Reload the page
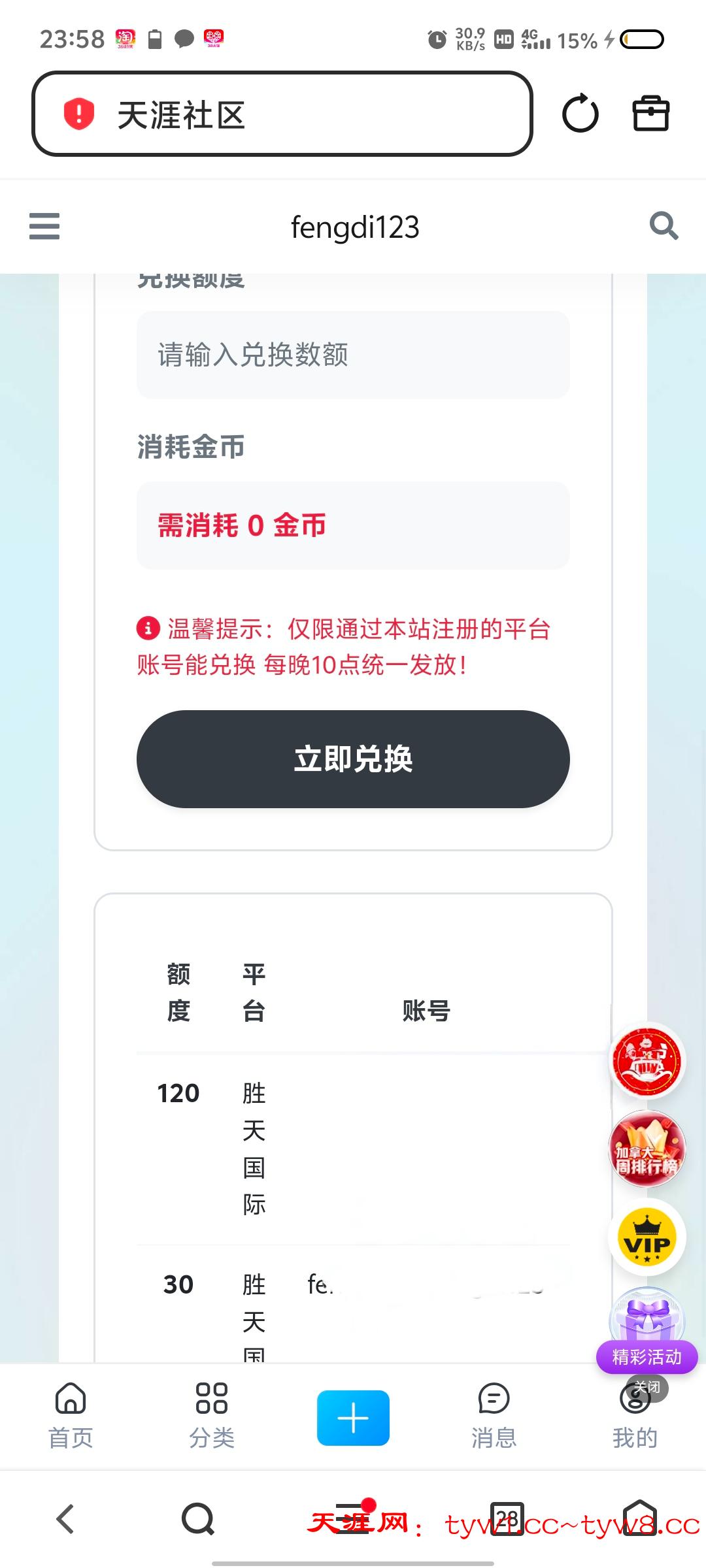The image size is (706, 1568). (580, 114)
